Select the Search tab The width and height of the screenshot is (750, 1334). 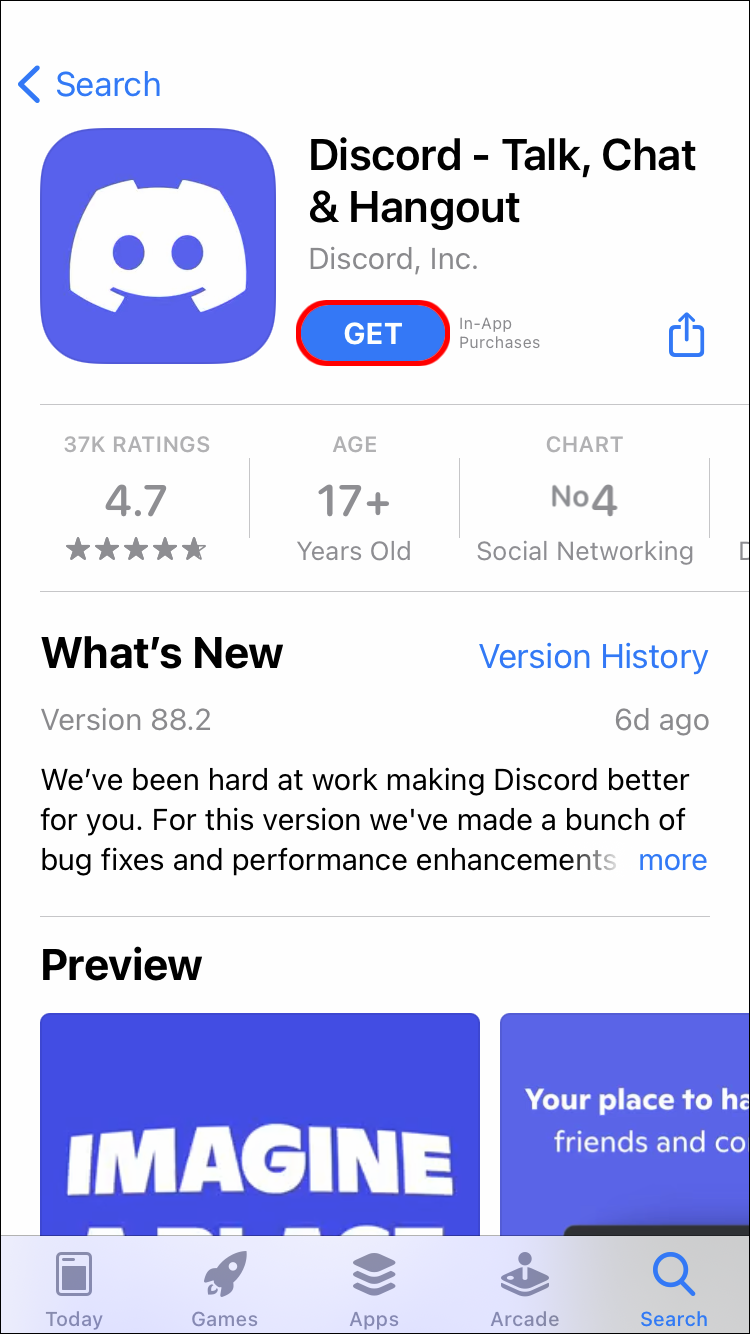[x=674, y=1290]
